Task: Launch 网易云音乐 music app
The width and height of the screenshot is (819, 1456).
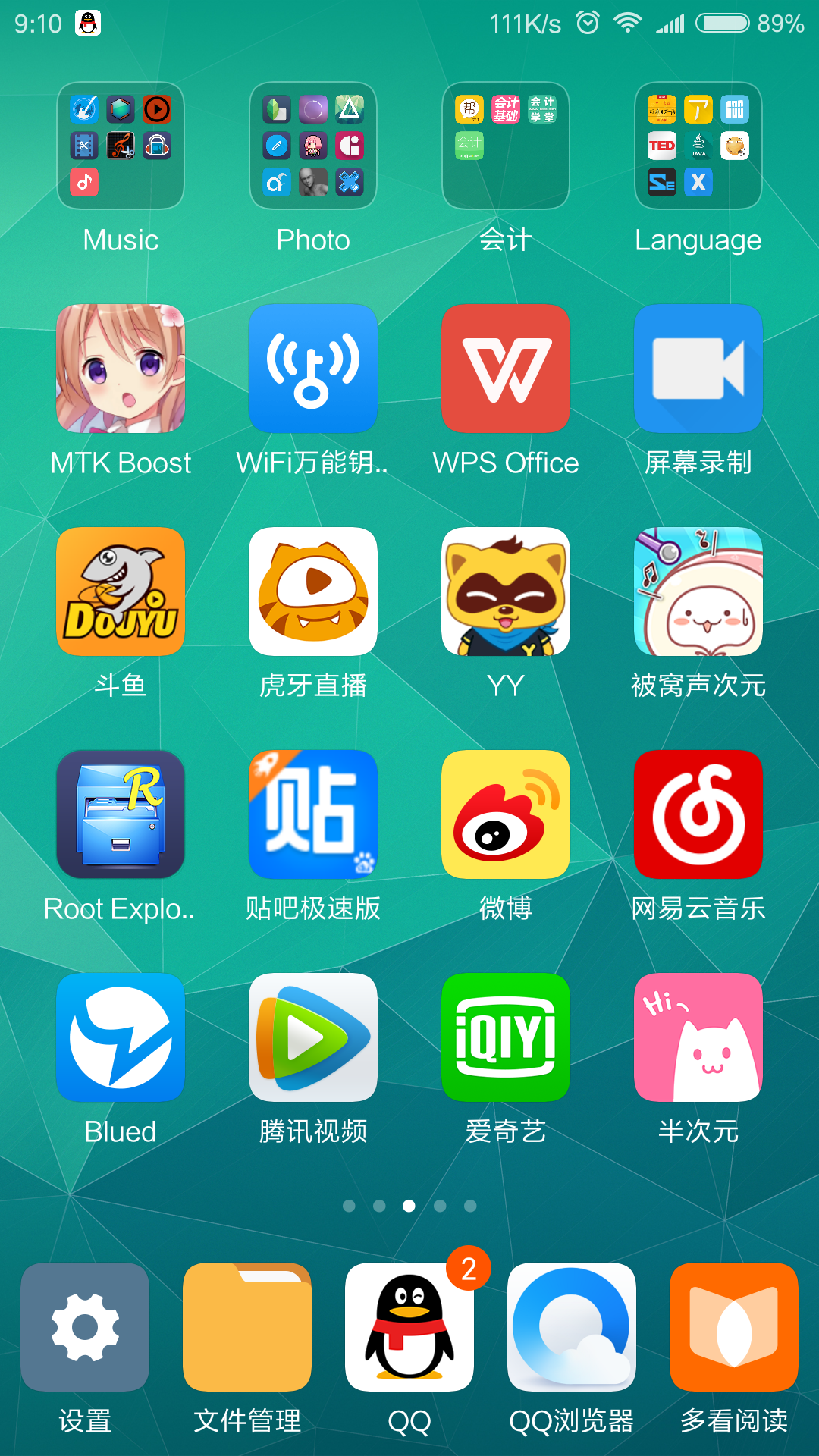Action: (698, 814)
